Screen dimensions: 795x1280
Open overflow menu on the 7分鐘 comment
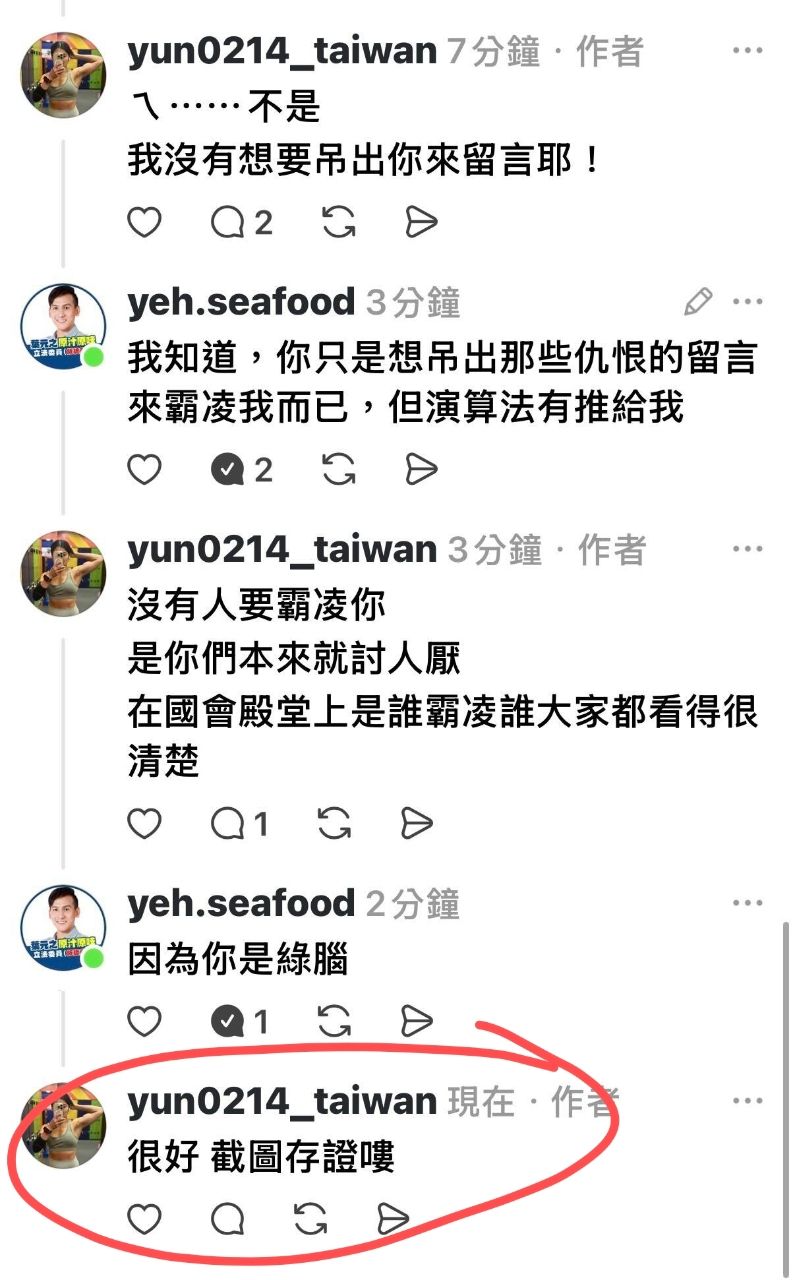click(747, 51)
